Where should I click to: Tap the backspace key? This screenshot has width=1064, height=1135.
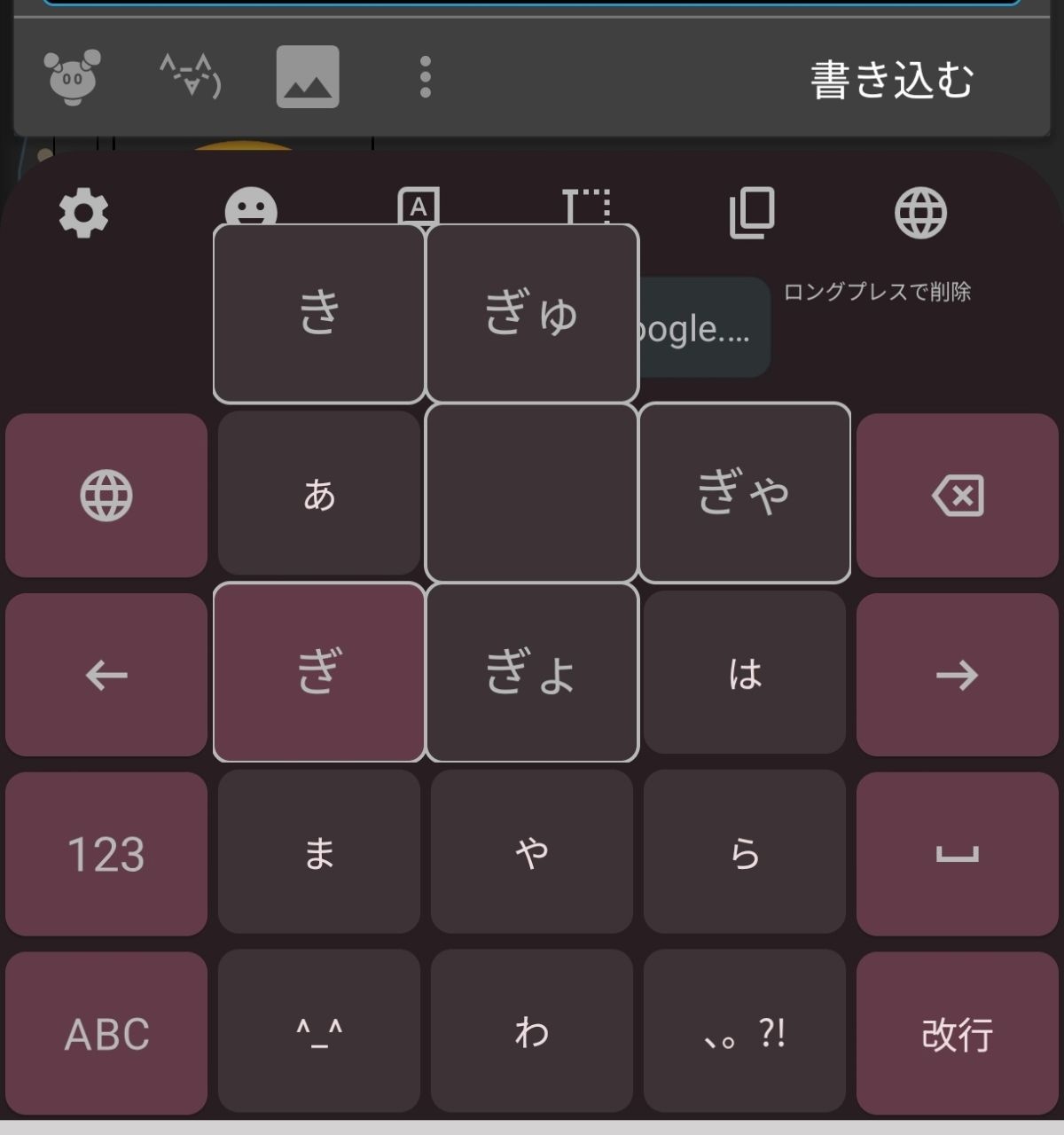(x=958, y=495)
